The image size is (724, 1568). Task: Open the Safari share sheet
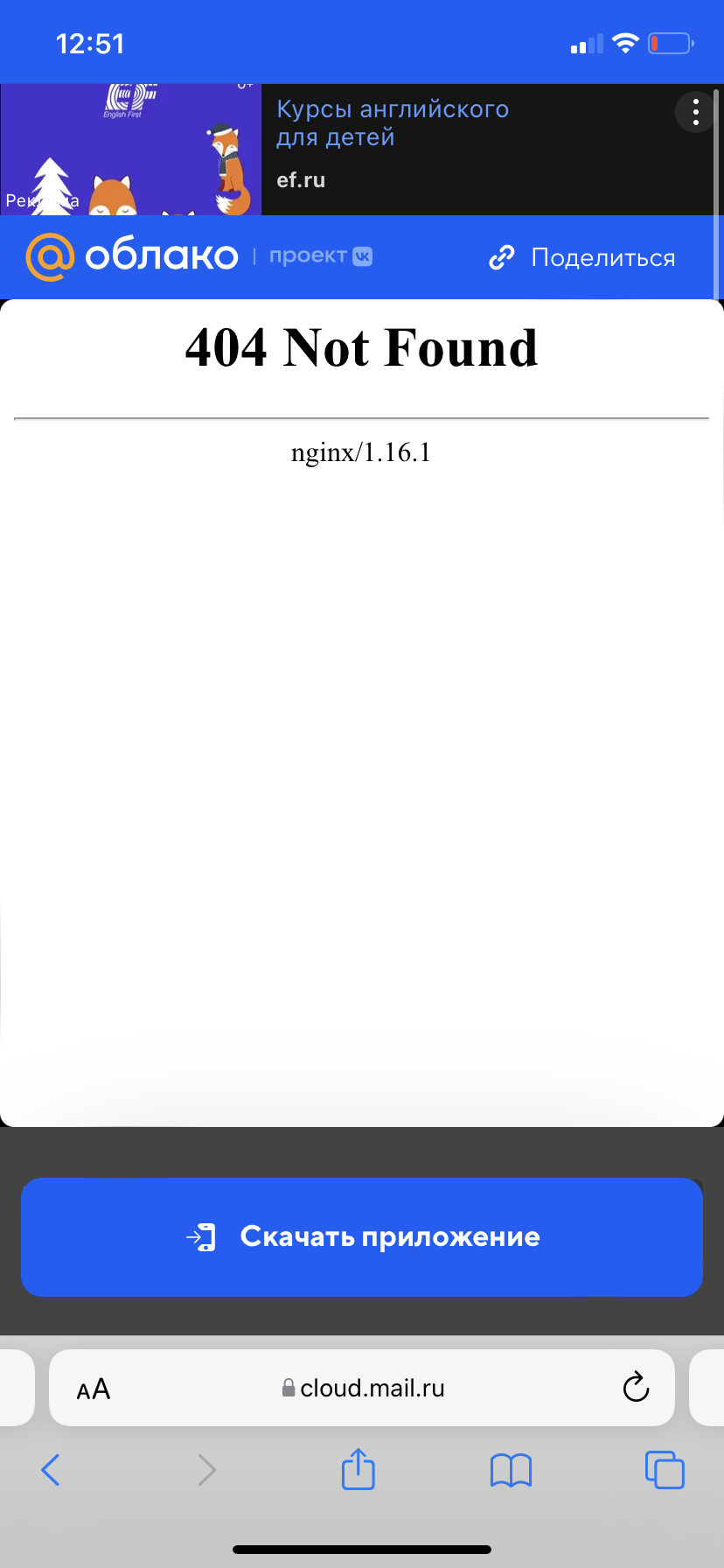(359, 1468)
